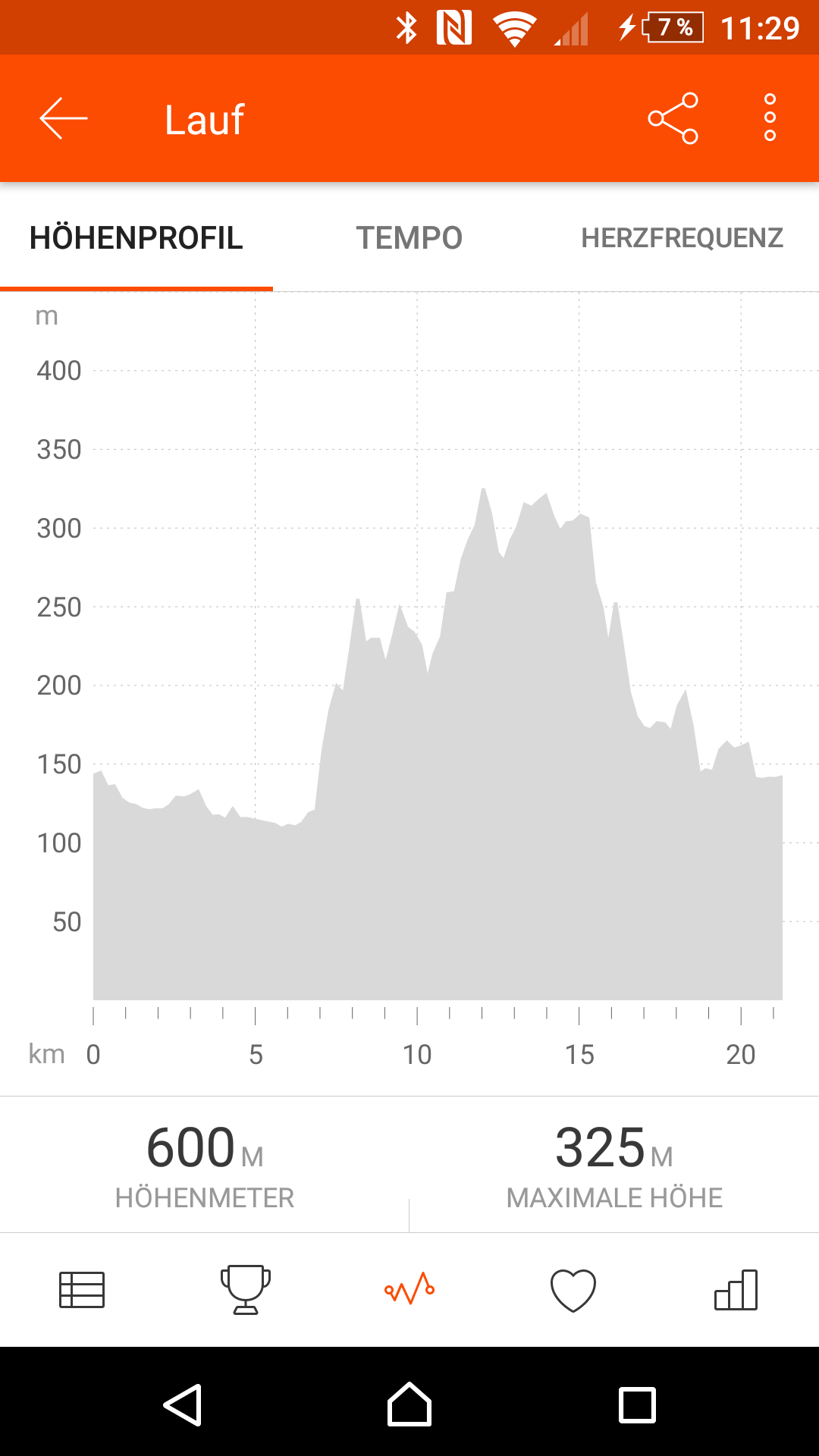Tap the system recent apps button
819x1456 pixels.
pos(637,1404)
